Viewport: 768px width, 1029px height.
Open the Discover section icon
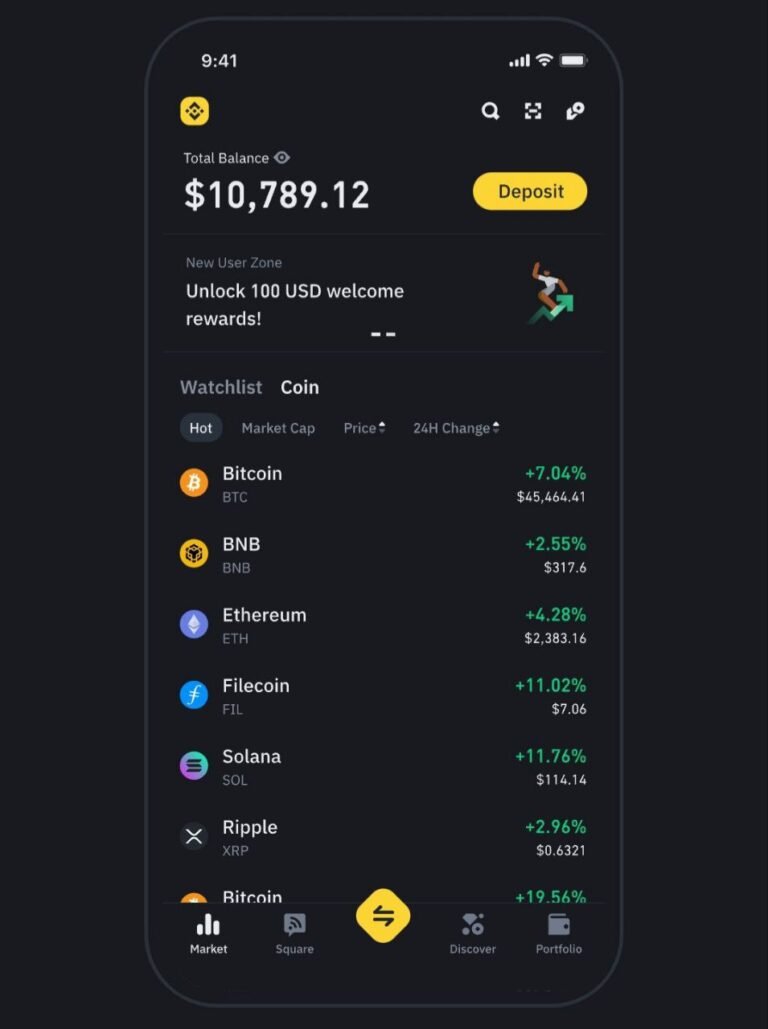click(x=472, y=924)
